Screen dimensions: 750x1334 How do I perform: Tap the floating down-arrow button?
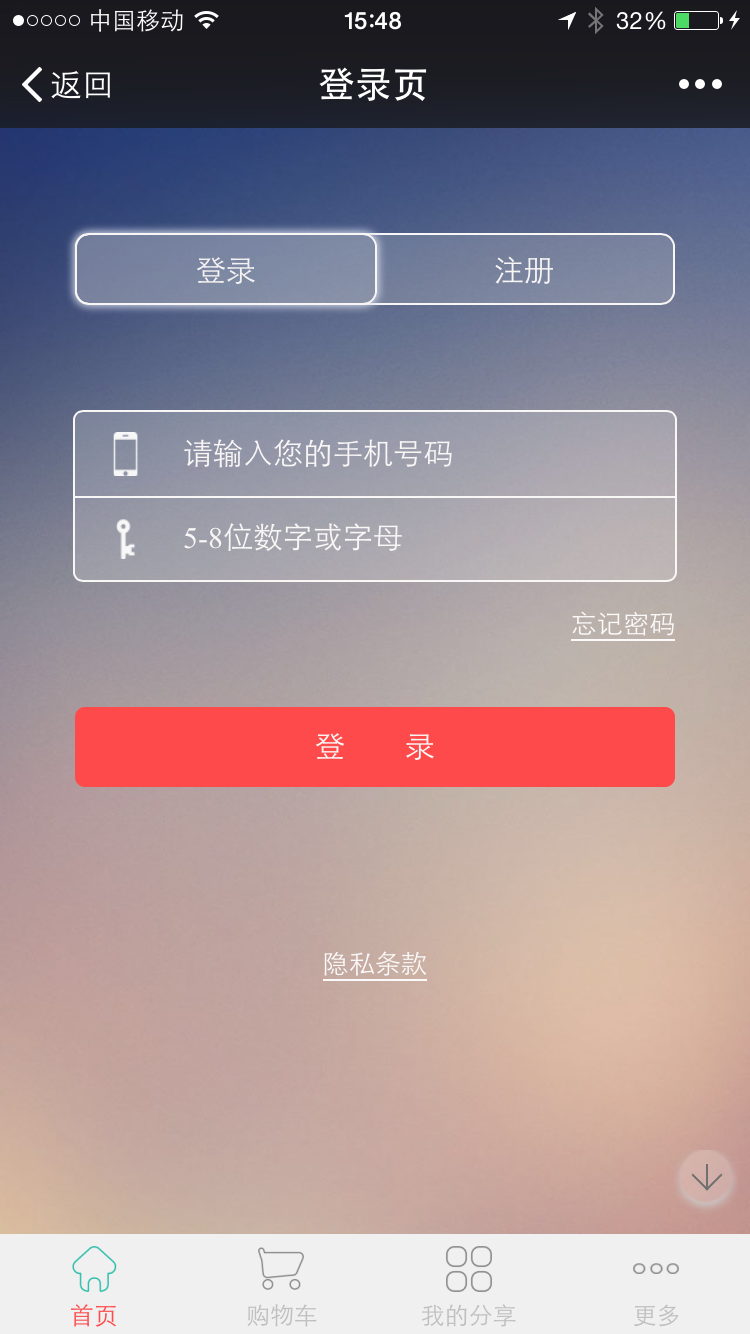tap(706, 1177)
